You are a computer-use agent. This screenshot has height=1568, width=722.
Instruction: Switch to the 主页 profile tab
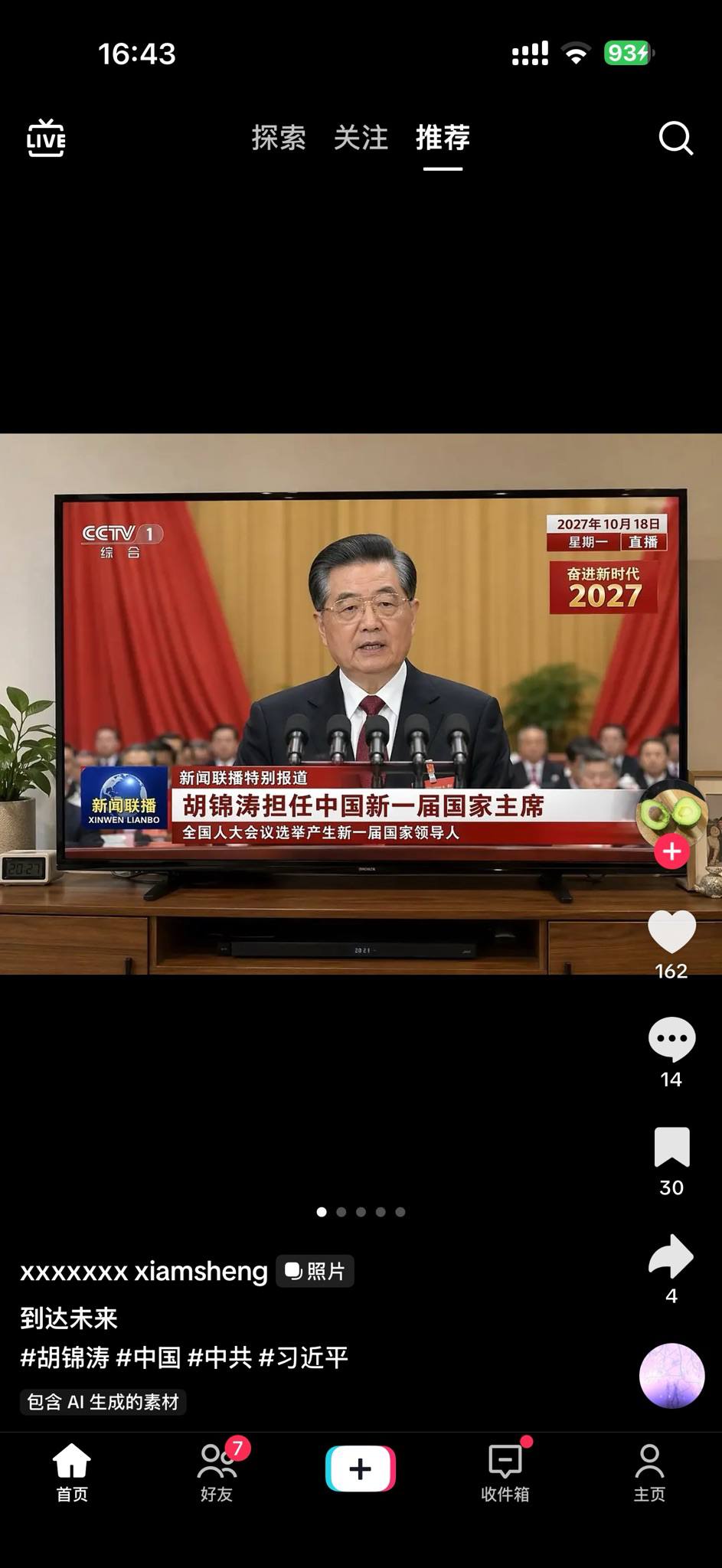(649, 1472)
